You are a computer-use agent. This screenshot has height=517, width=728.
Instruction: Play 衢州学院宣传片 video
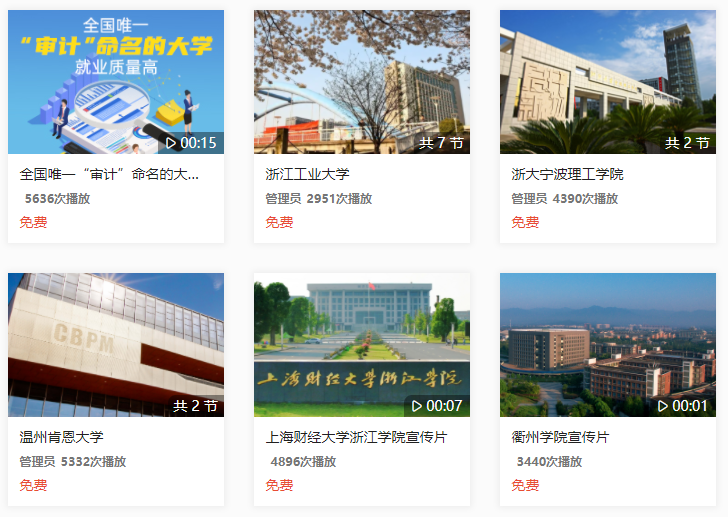(607, 345)
